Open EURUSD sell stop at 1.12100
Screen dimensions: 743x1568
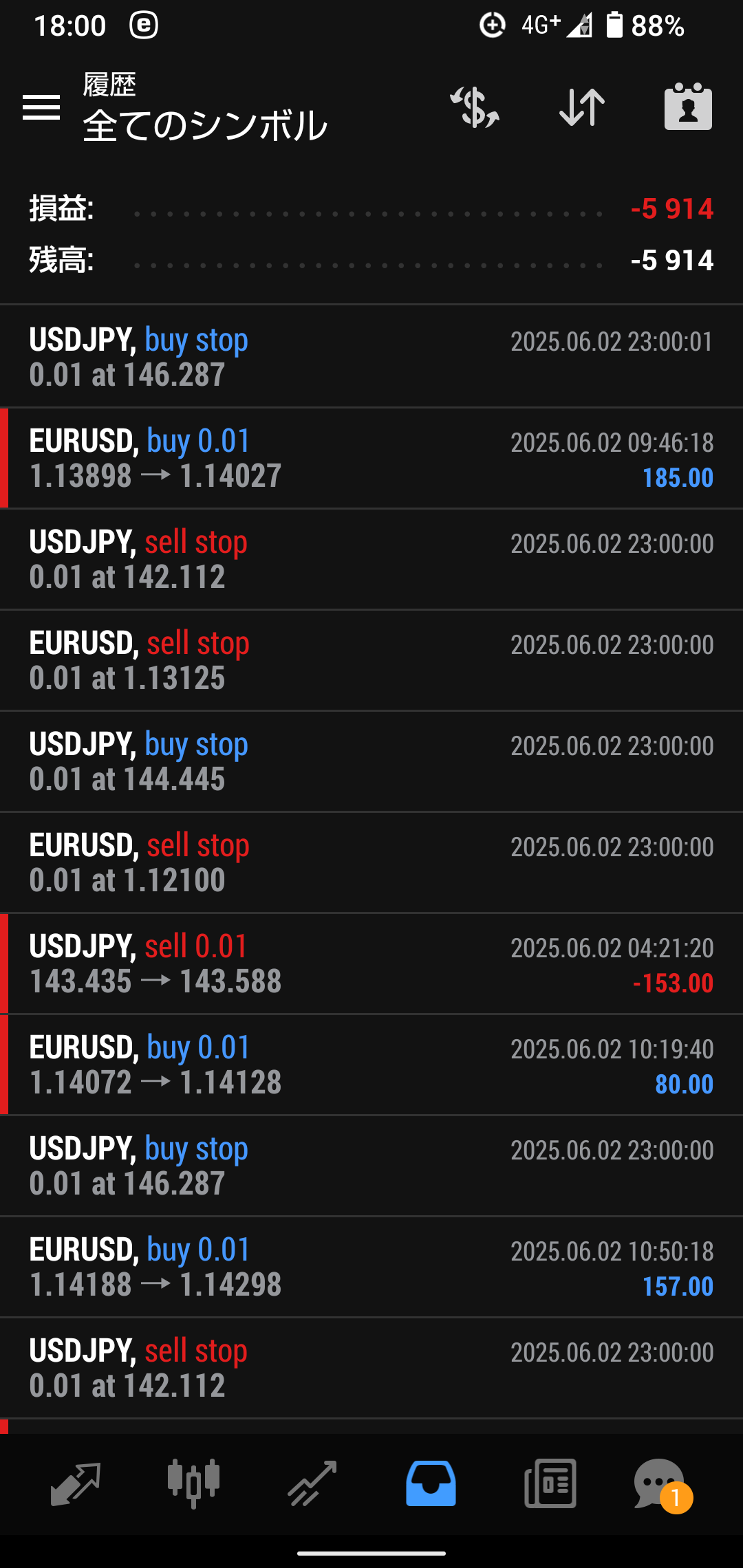tap(371, 862)
